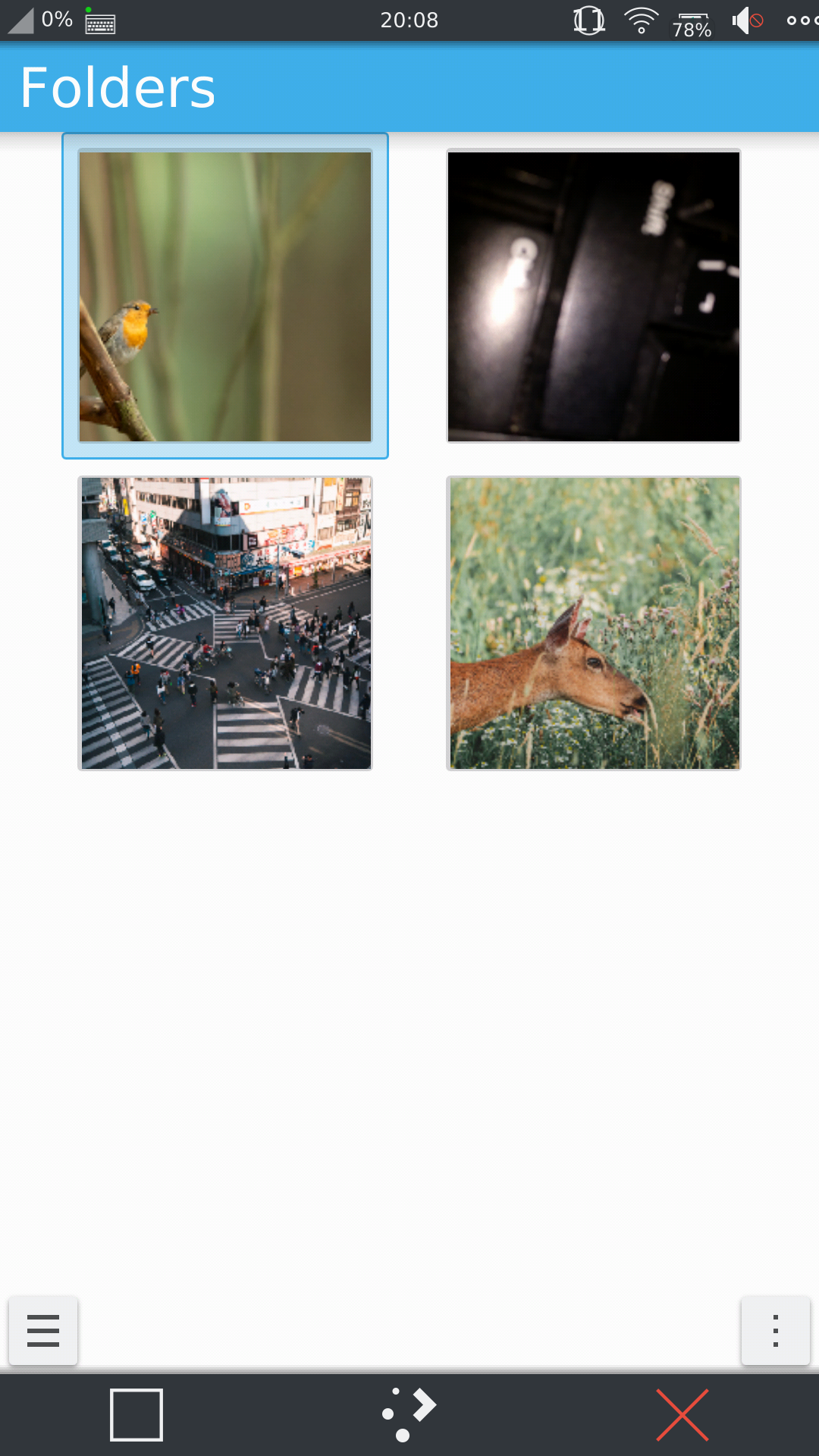Viewport: 819px width, 1456px height.
Task: Tap the task switcher navigation button
Action: (409, 1414)
